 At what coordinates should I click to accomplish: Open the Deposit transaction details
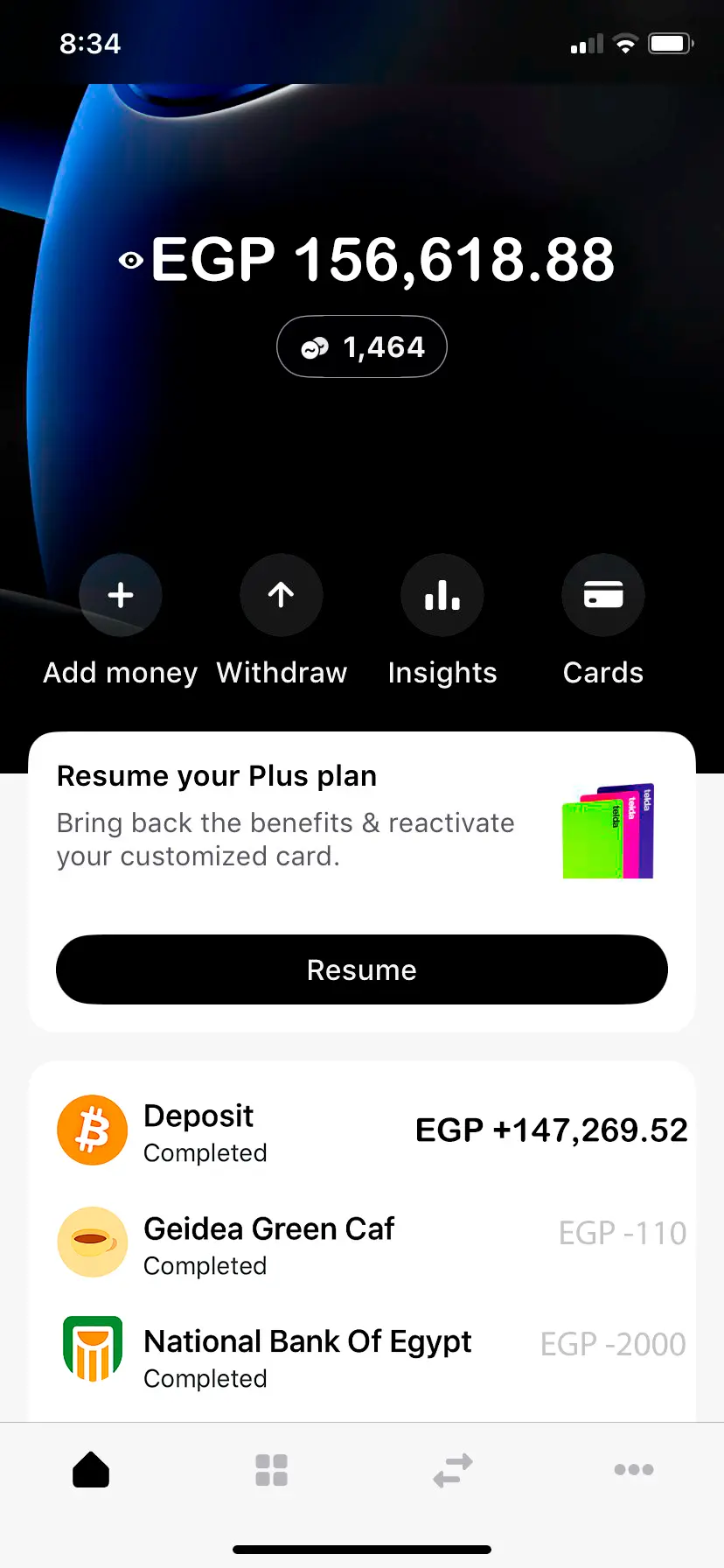click(362, 1130)
